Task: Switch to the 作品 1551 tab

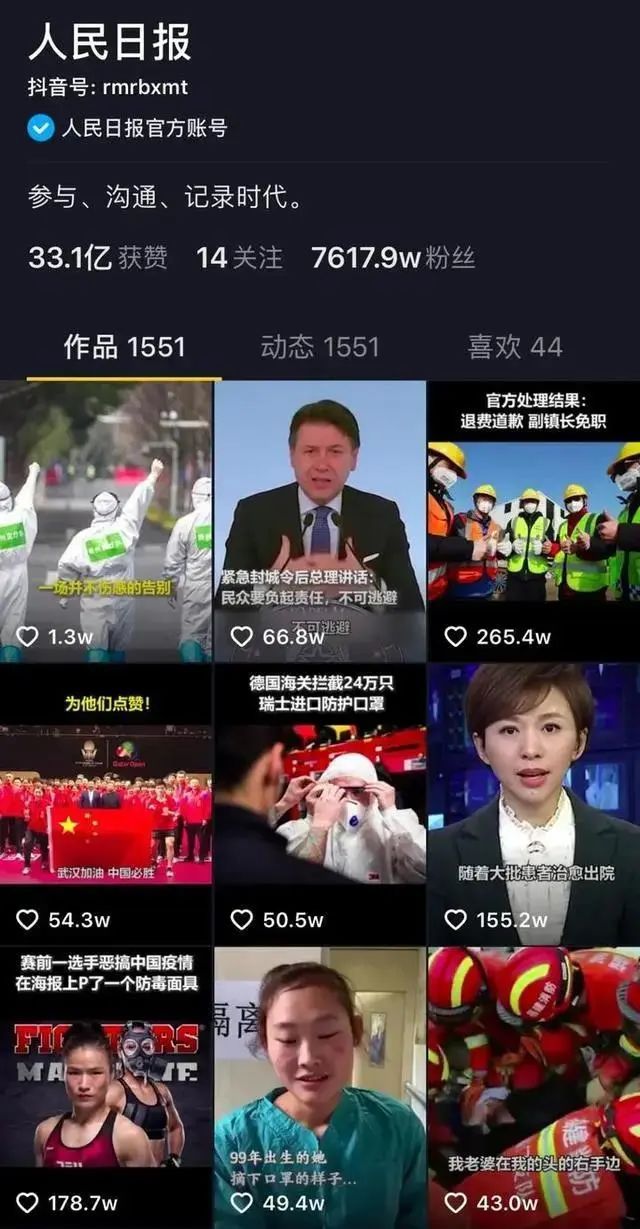Action: pos(124,347)
